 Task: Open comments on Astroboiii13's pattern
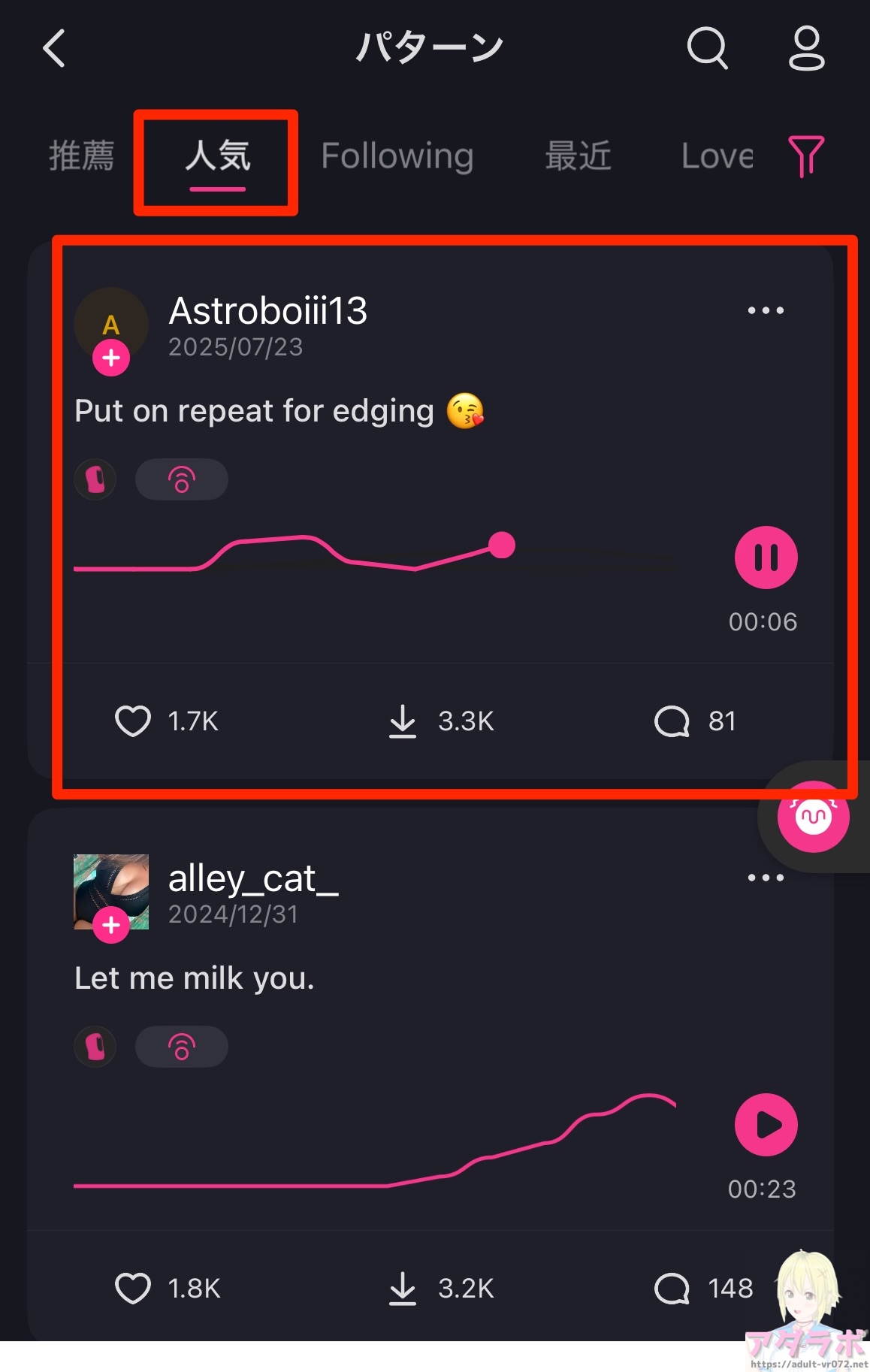pyautogui.click(x=672, y=721)
